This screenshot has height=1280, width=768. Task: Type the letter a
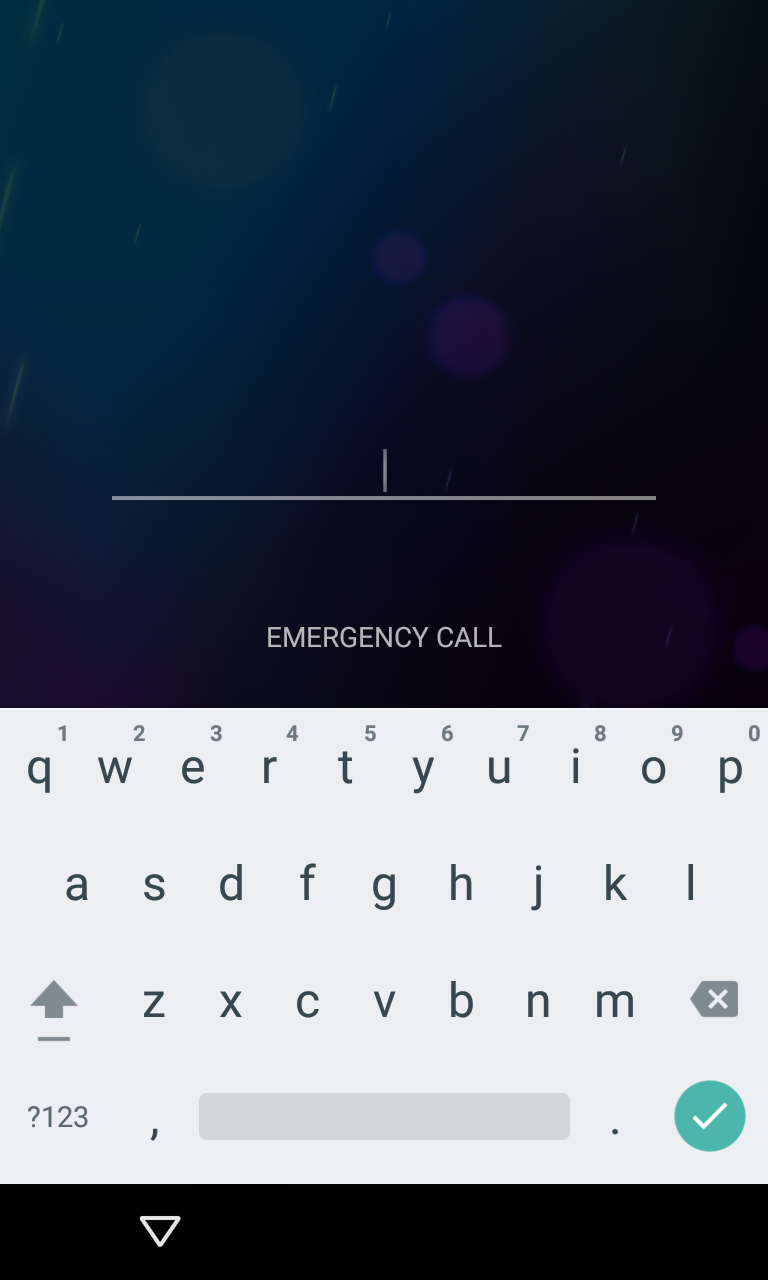click(x=77, y=884)
